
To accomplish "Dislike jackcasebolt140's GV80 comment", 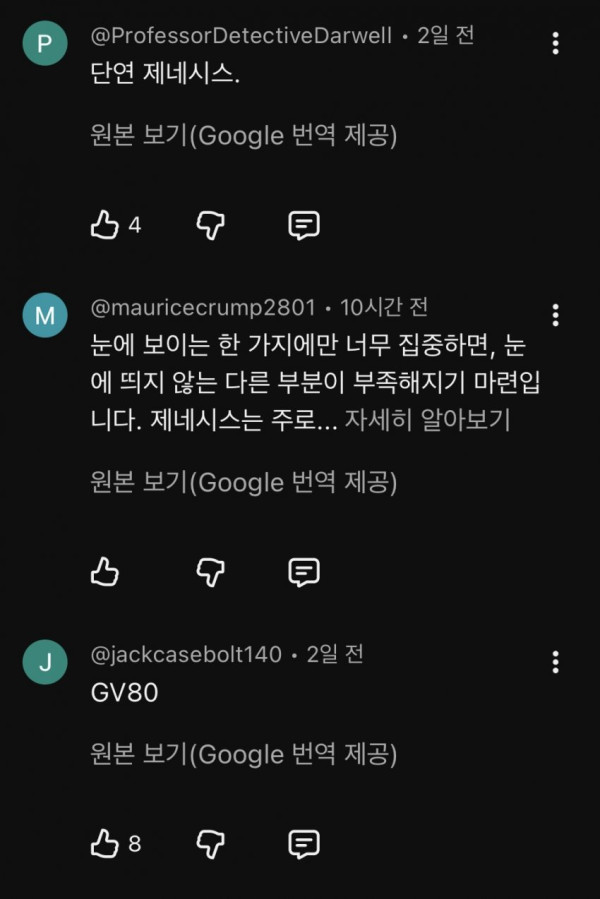I will coord(211,844).
